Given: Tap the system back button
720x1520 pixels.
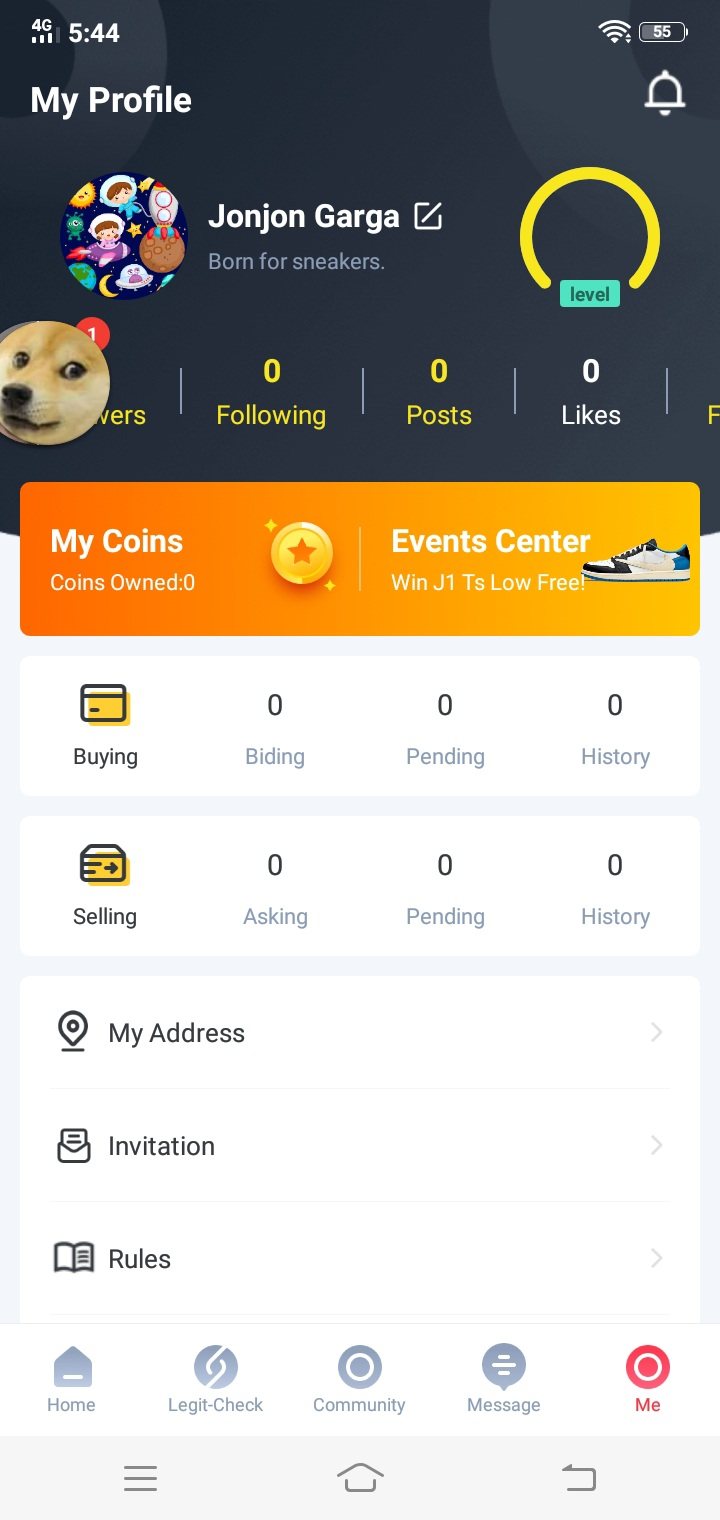Looking at the screenshot, I should (578, 1477).
